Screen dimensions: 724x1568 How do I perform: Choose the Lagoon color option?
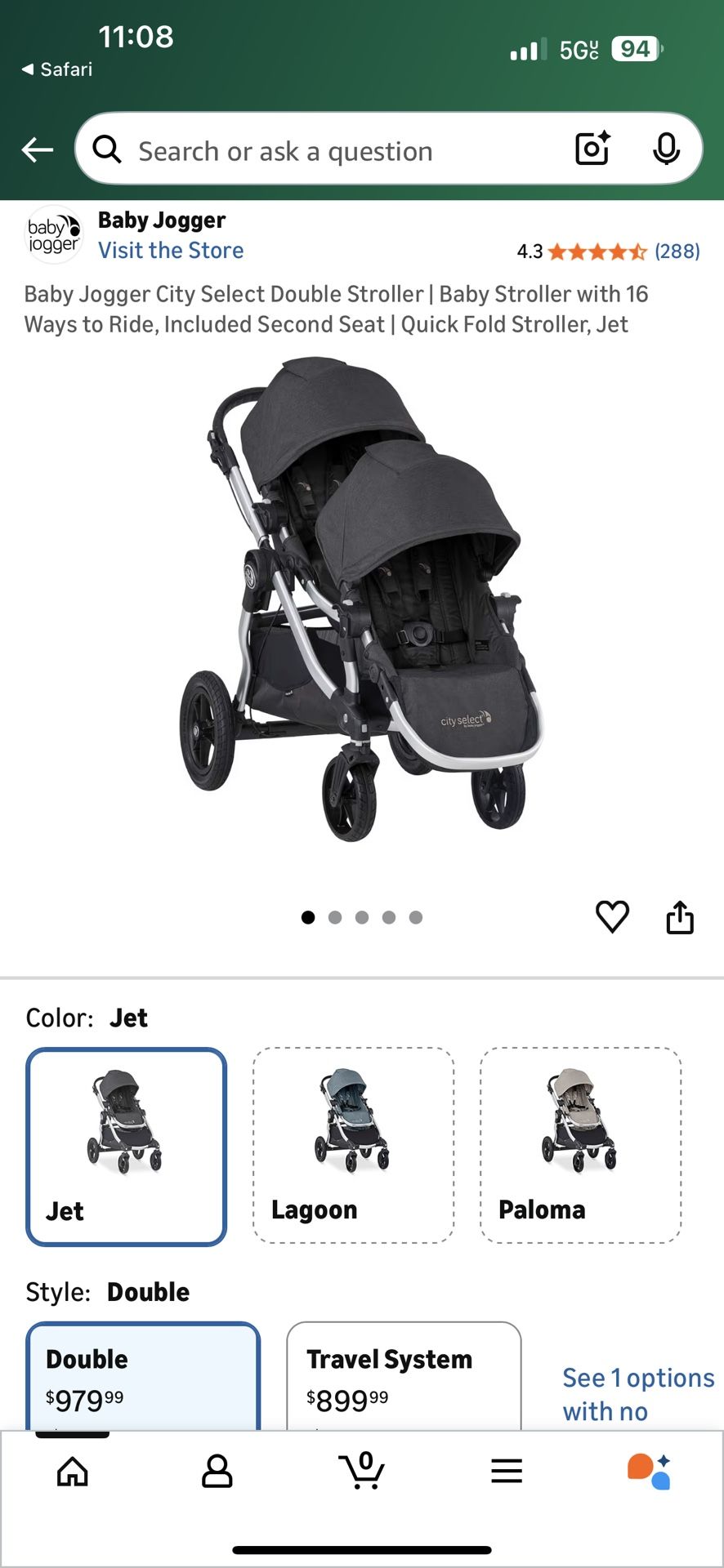[x=353, y=1145]
